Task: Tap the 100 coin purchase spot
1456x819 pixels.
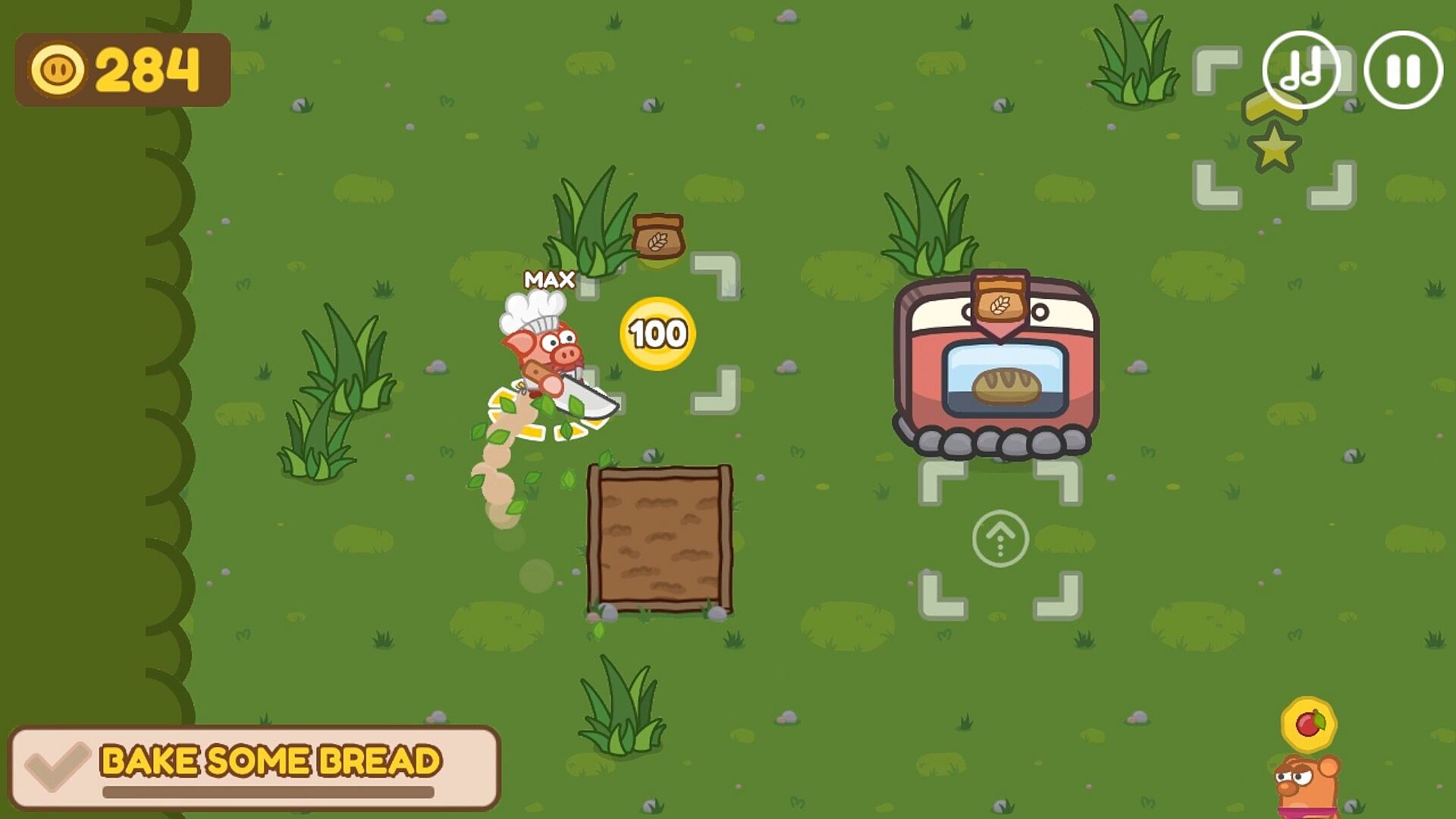Action: (x=657, y=334)
